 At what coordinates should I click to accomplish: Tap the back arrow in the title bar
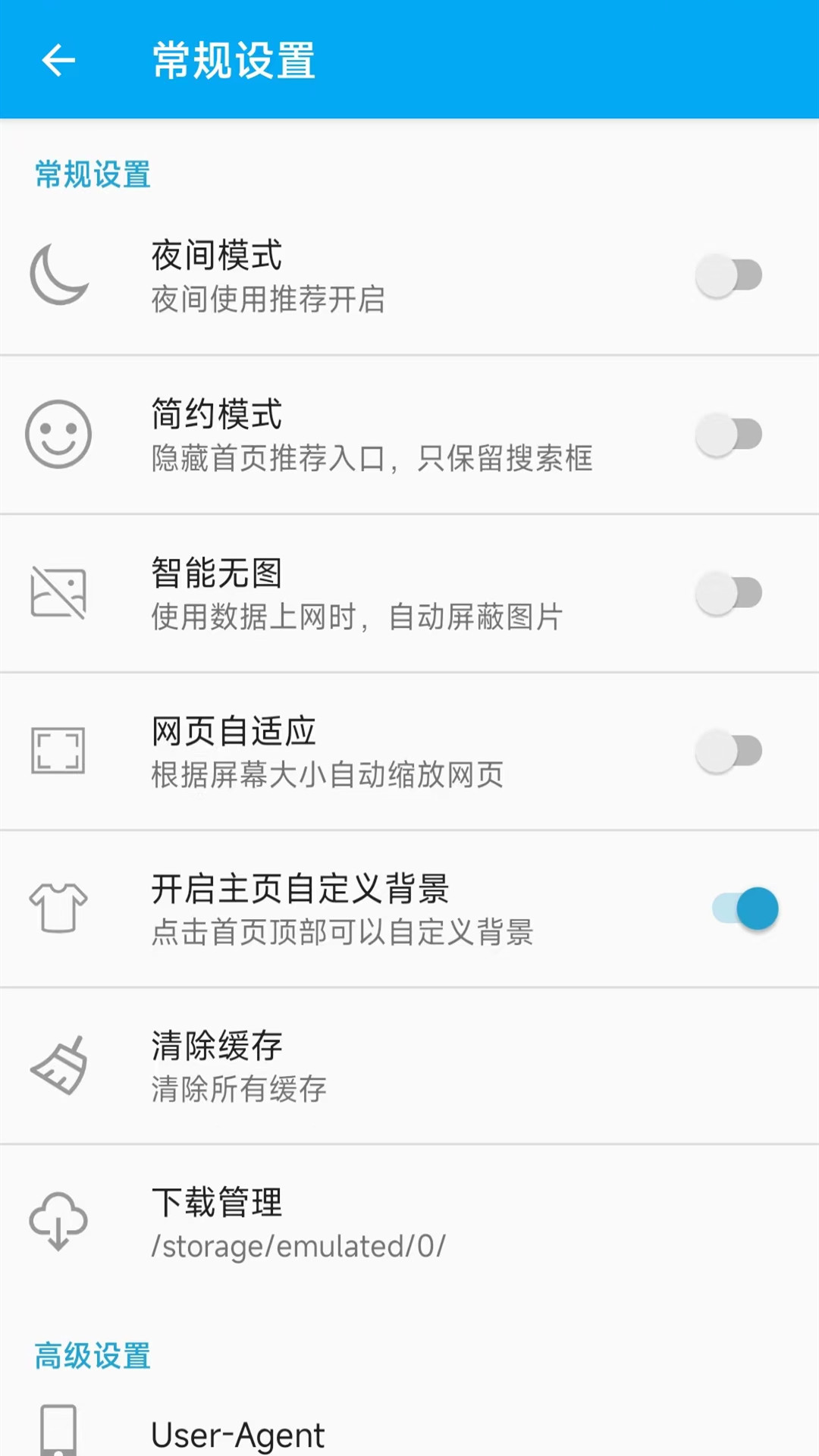[57, 61]
